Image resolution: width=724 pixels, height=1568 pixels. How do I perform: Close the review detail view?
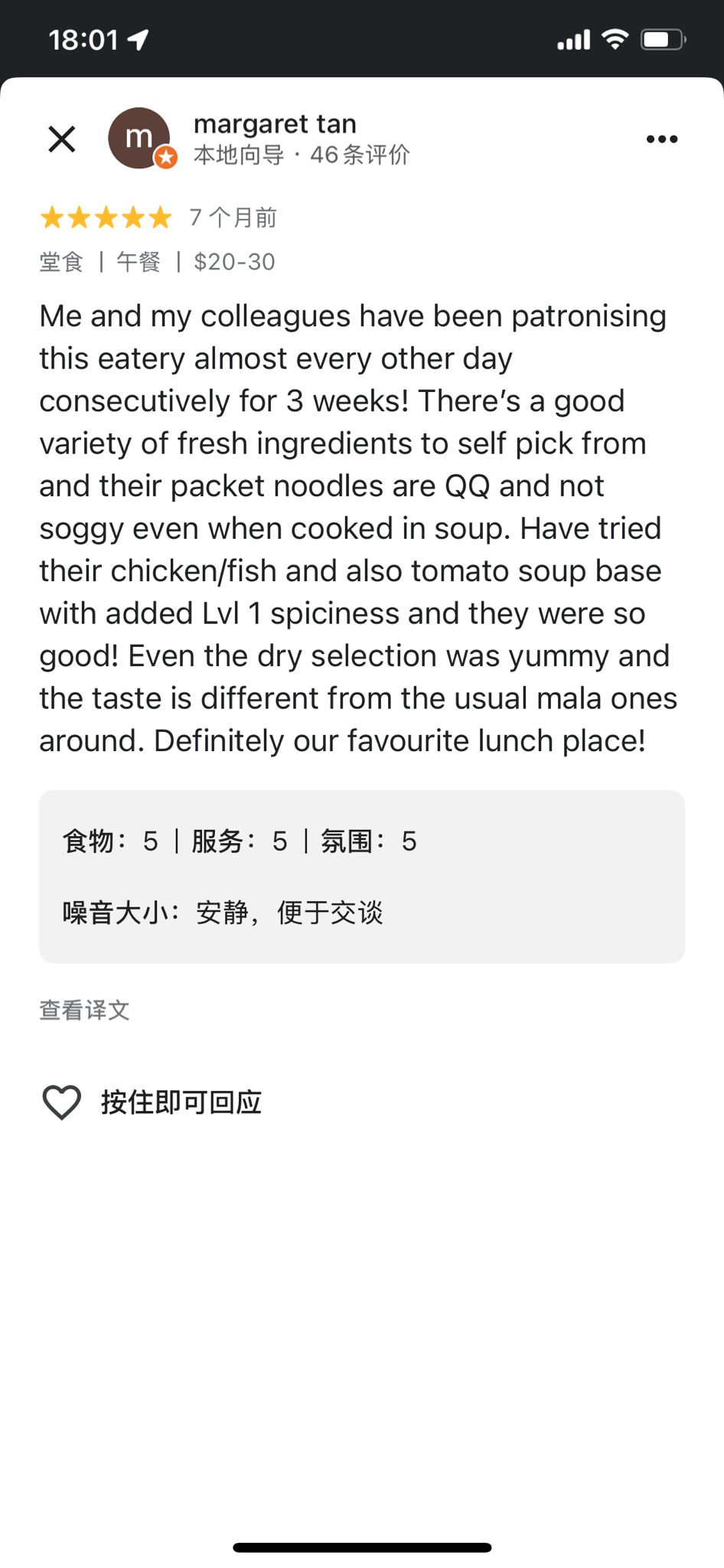62,139
